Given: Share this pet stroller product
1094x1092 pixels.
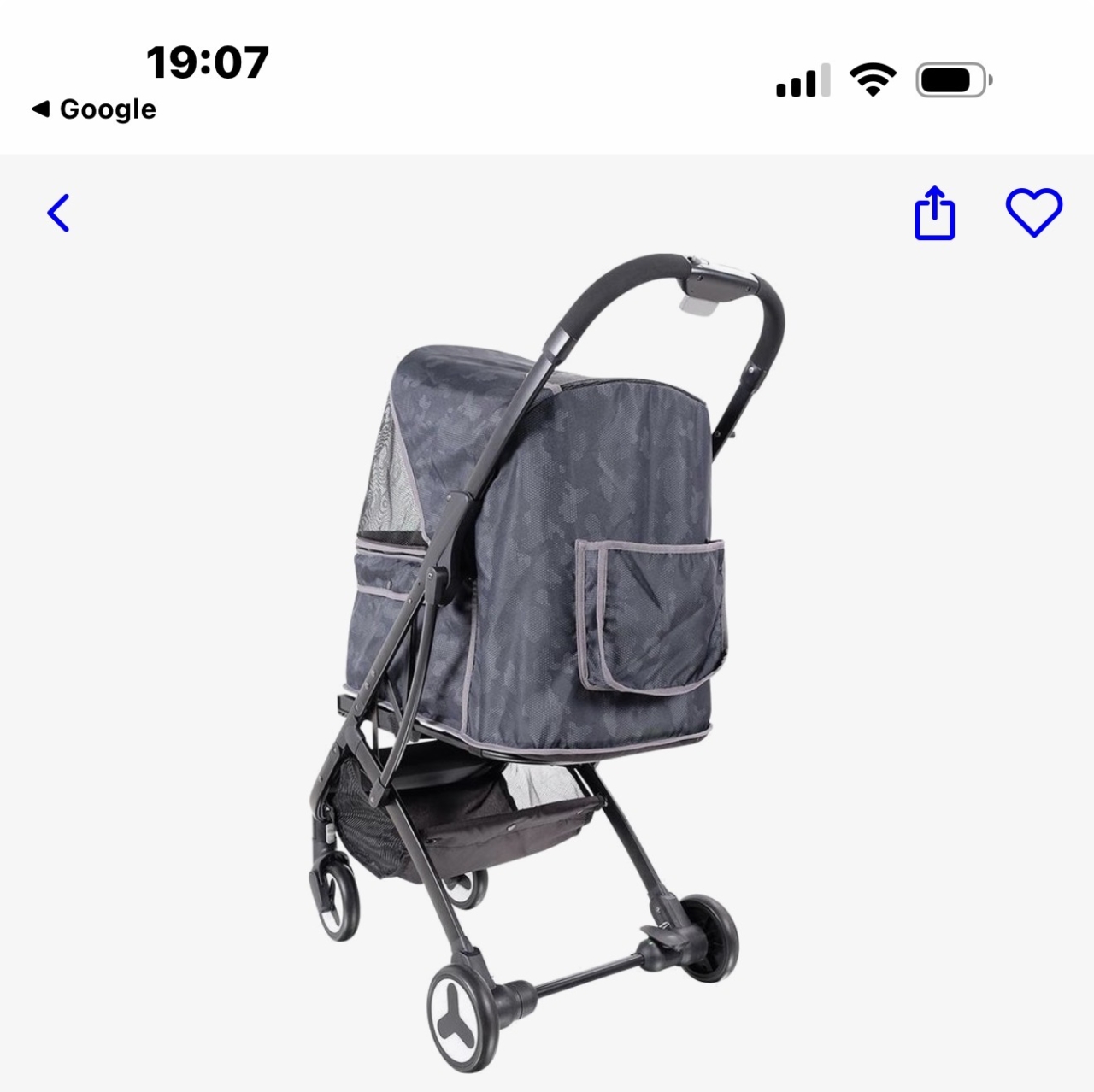Looking at the screenshot, I should 934,214.
